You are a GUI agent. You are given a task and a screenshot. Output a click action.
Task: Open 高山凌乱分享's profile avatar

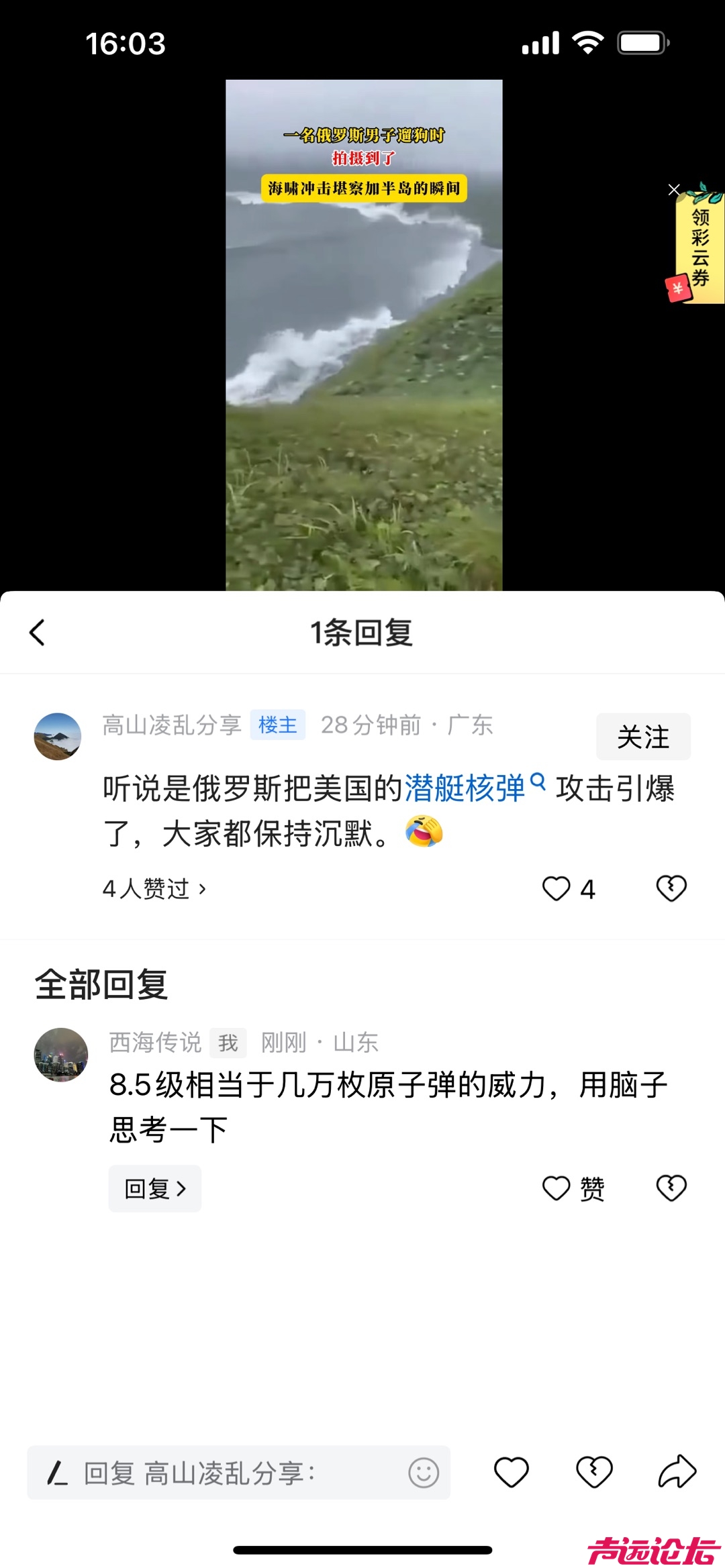tap(58, 736)
